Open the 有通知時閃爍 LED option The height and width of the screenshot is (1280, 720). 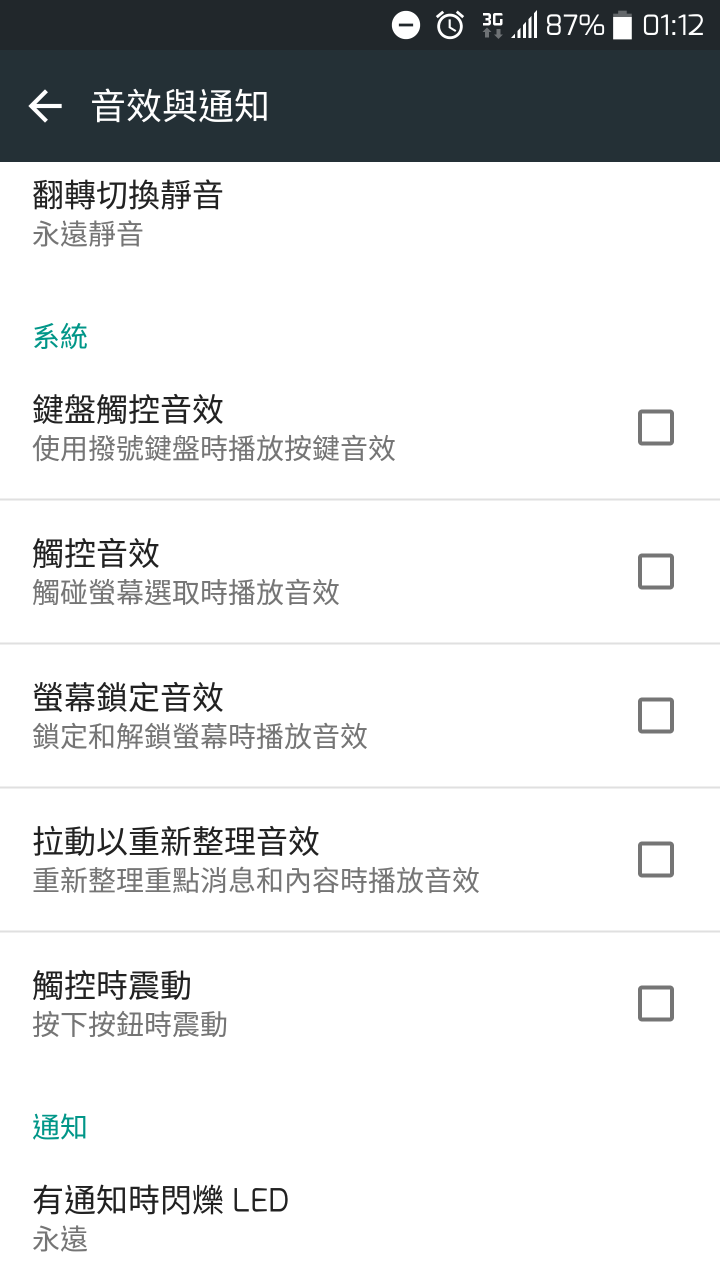click(x=360, y=1217)
